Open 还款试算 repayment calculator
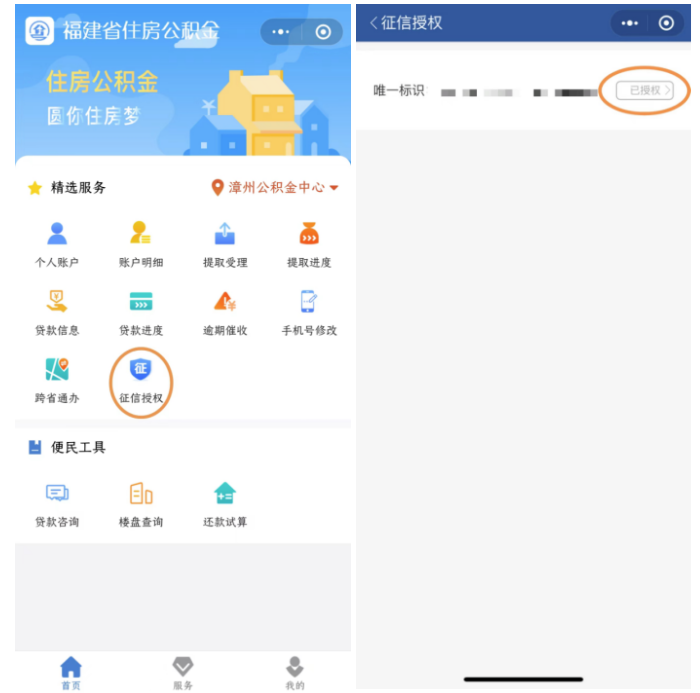700x693 pixels. point(224,503)
